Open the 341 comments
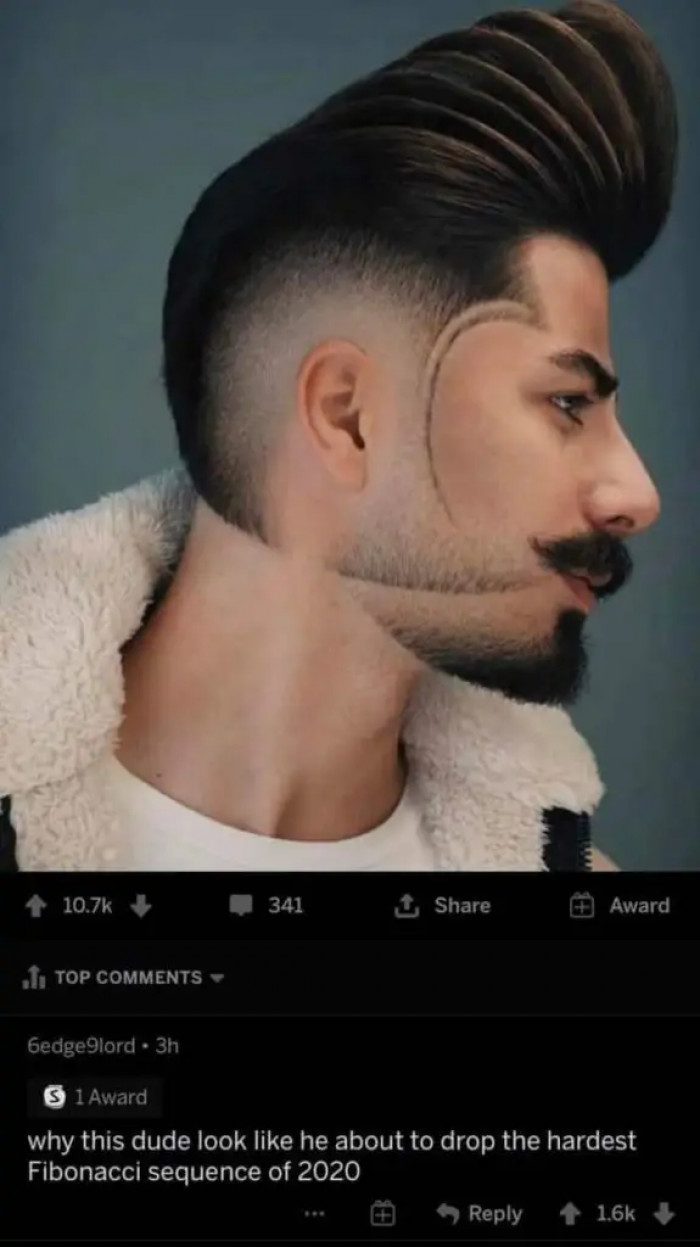 coord(267,906)
